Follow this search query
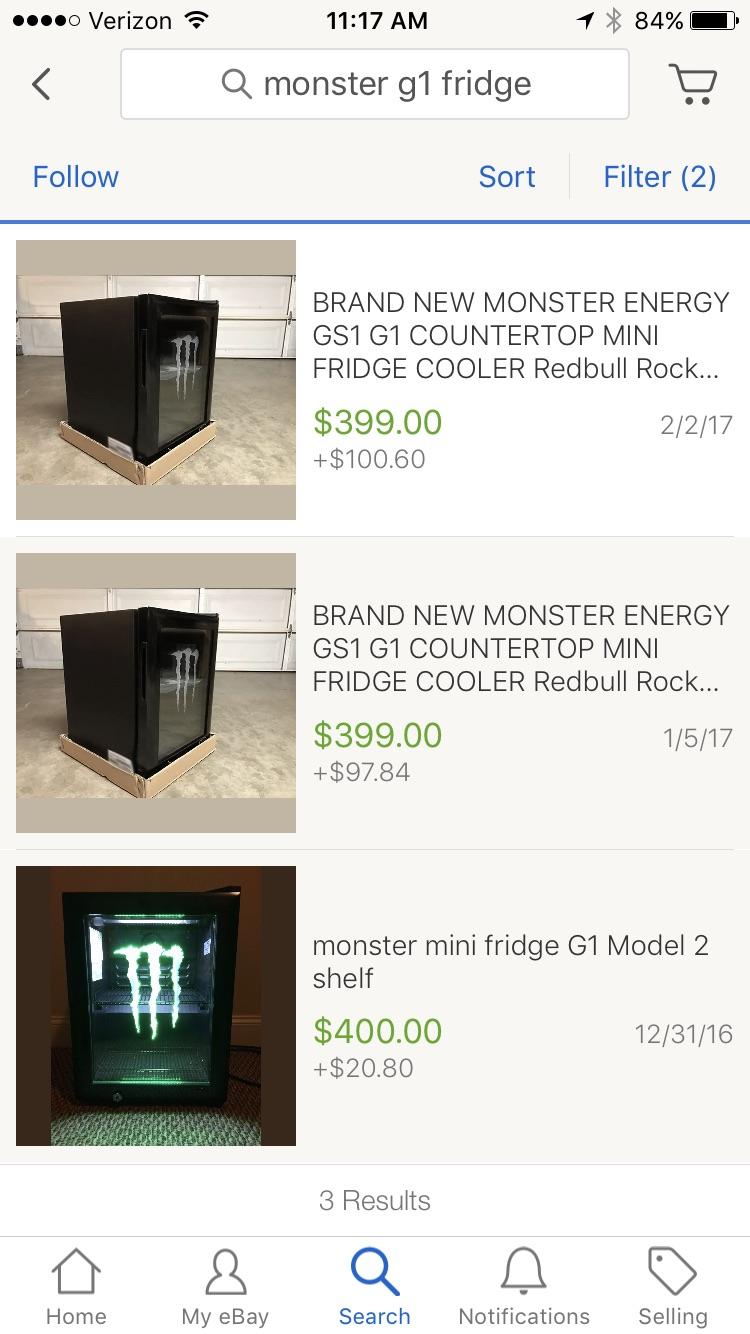Image resolution: width=750 pixels, height=1334 pixels. point(75,177)
